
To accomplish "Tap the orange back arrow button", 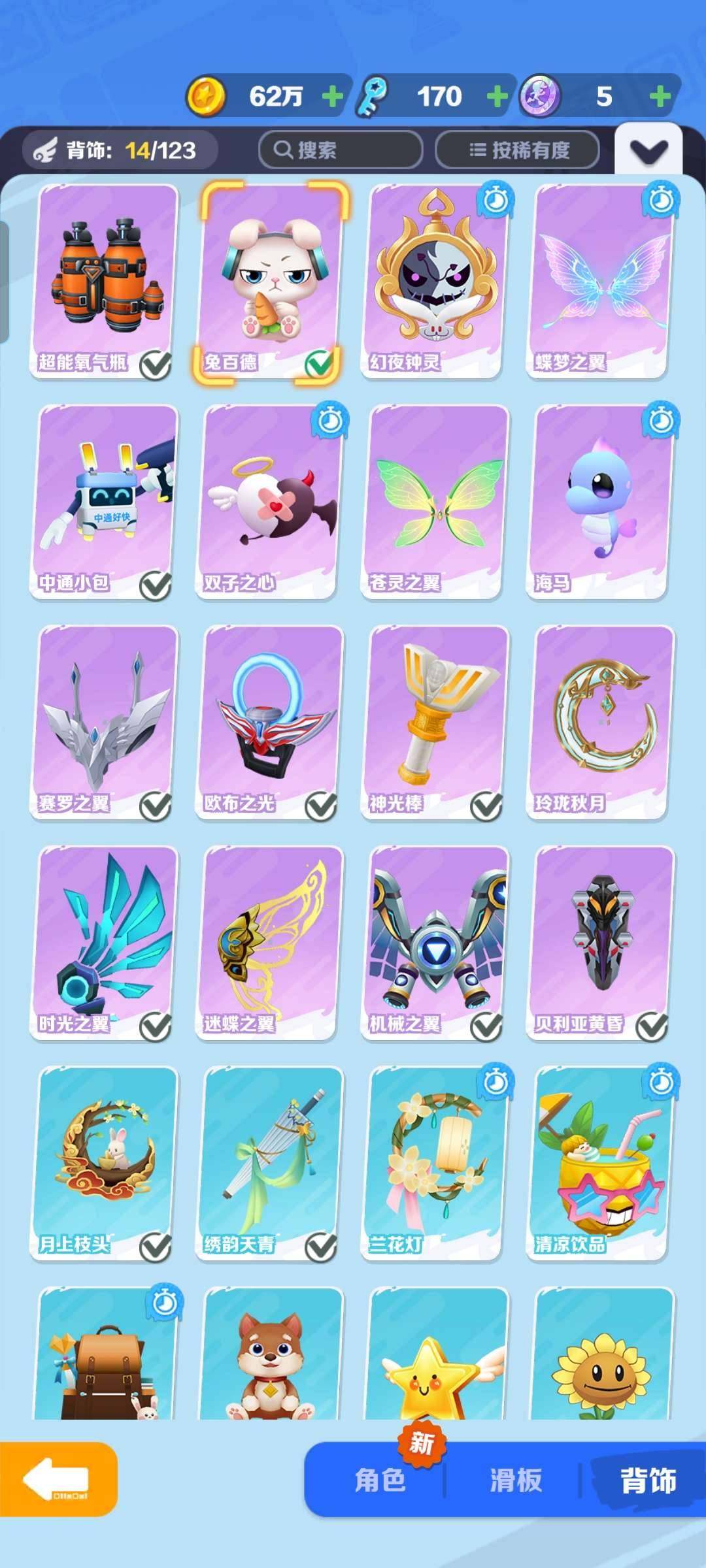I will pyautogui.click(x=58, y=1480).
